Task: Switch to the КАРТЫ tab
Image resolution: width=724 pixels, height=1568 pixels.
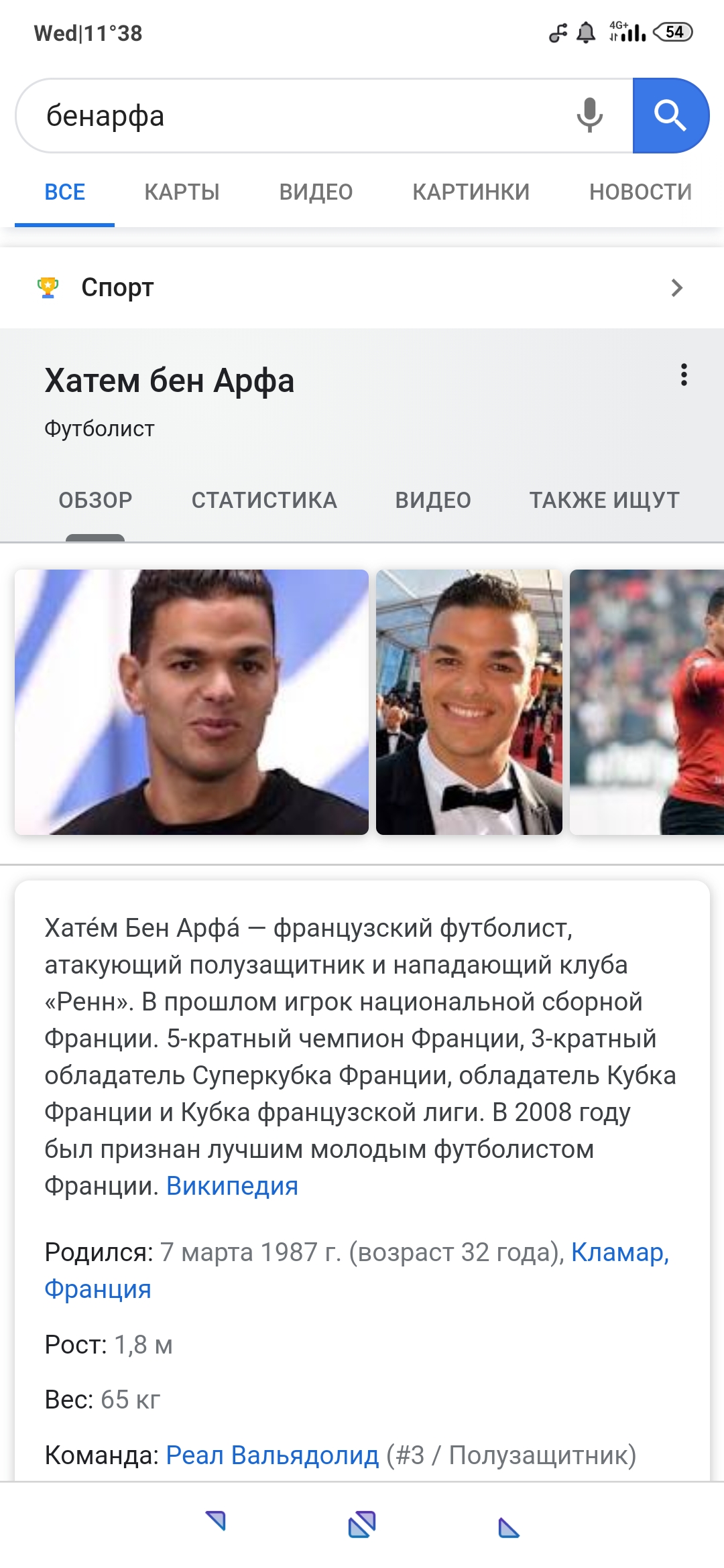Action: [182, 192]
